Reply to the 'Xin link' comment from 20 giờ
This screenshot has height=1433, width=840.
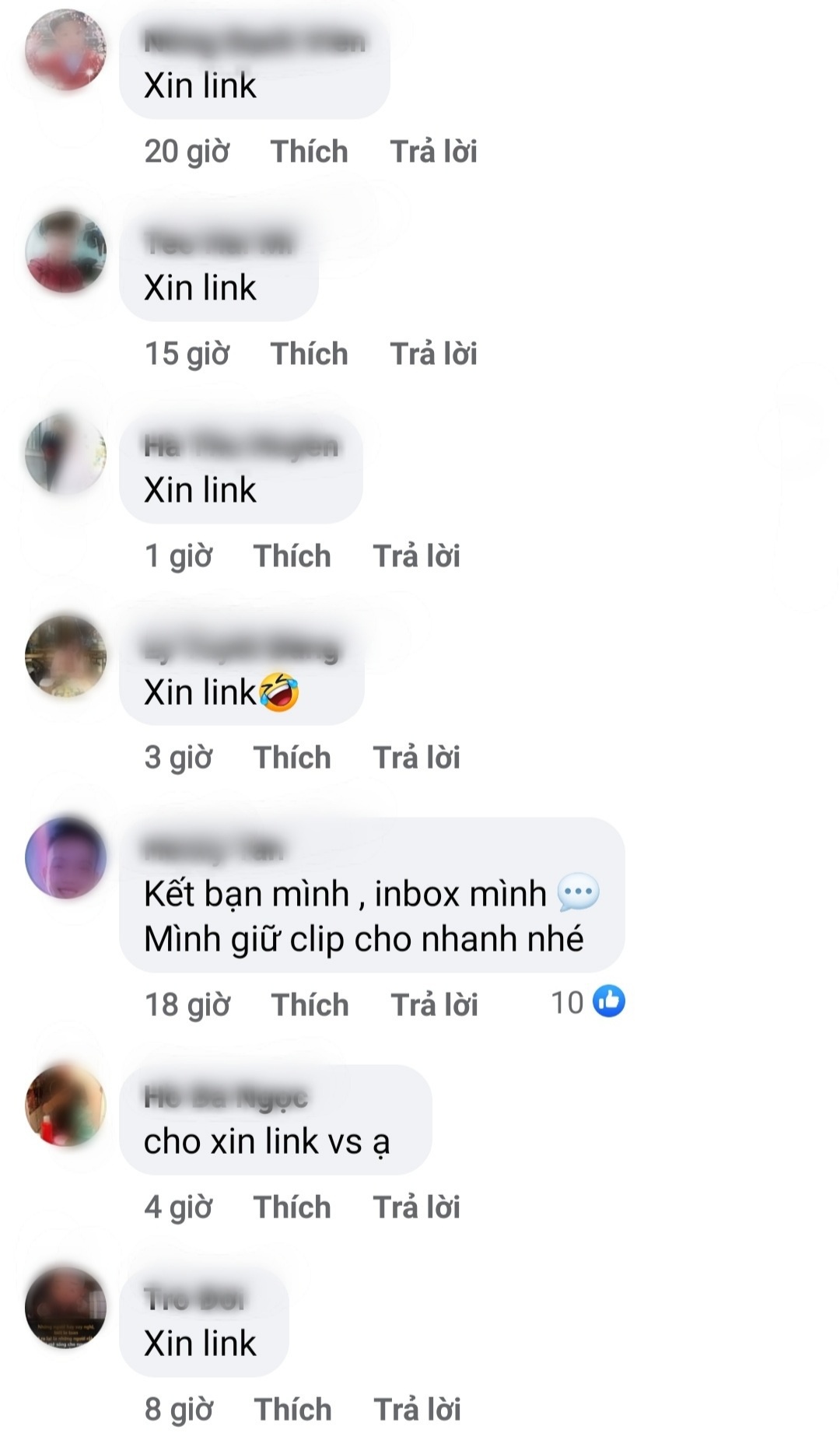pos(433,152)
